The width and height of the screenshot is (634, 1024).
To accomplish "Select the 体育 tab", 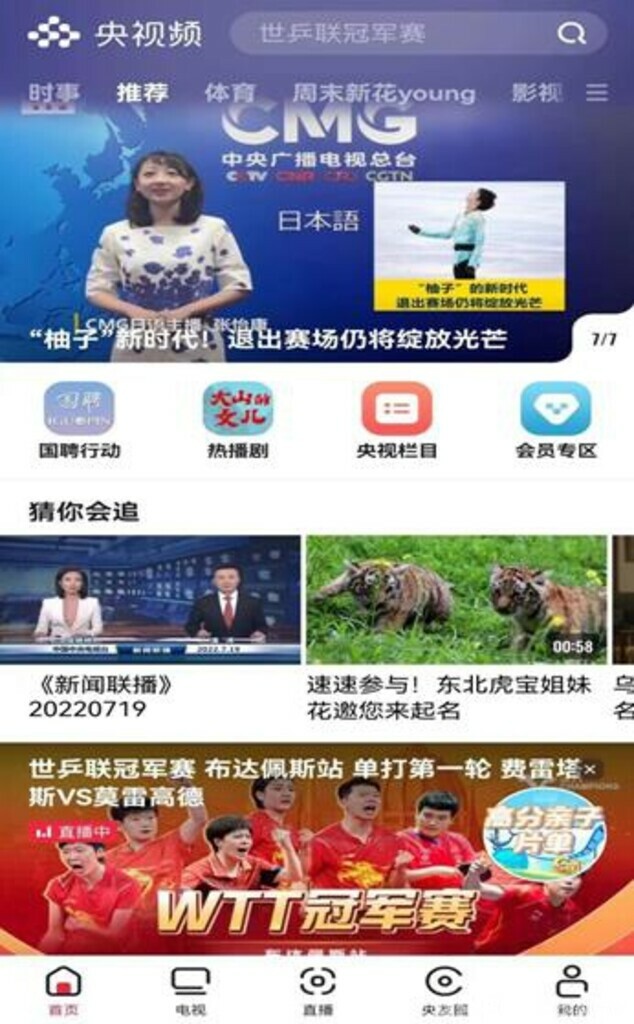I will (x=230, y=93).
